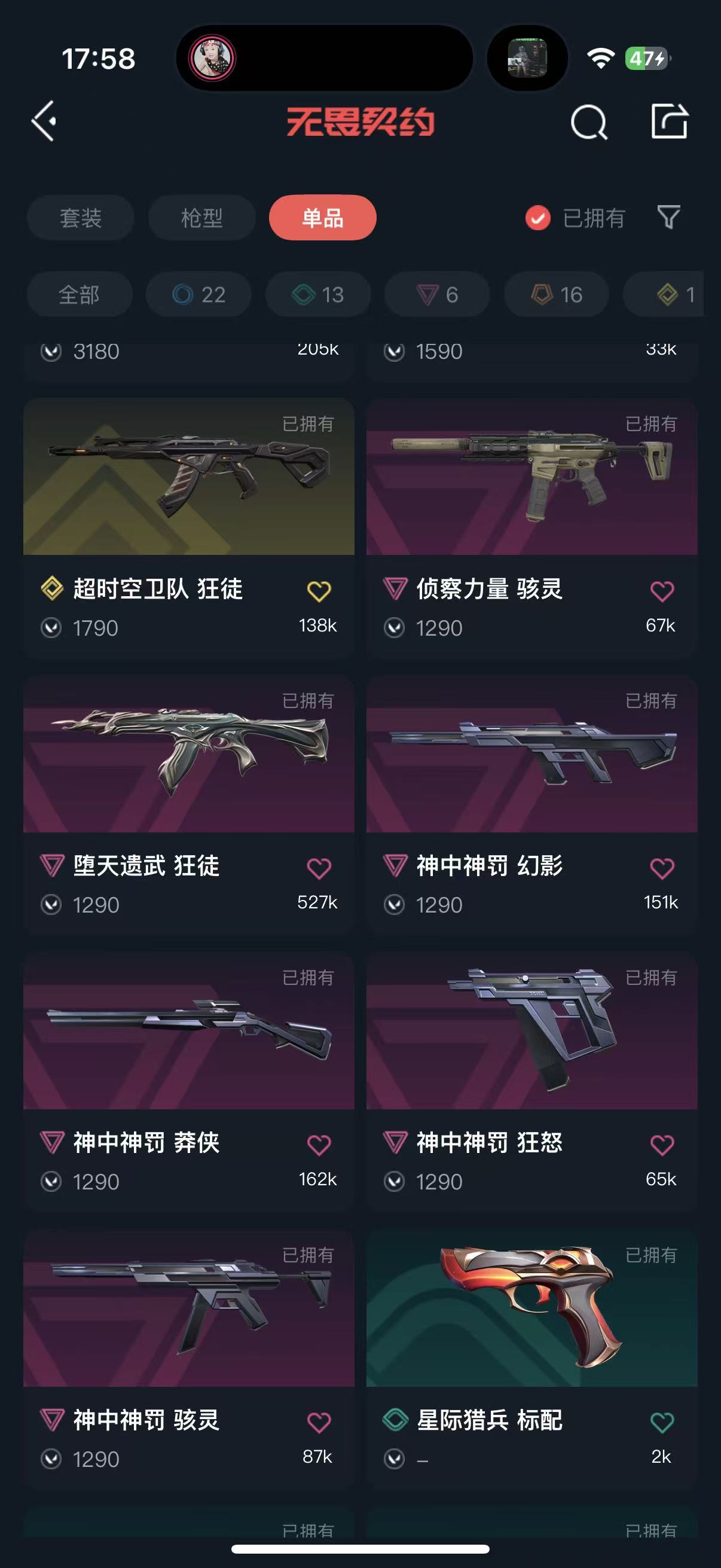Filter by the chip showing 22
Screen dimensions: 721x1568
198,295
